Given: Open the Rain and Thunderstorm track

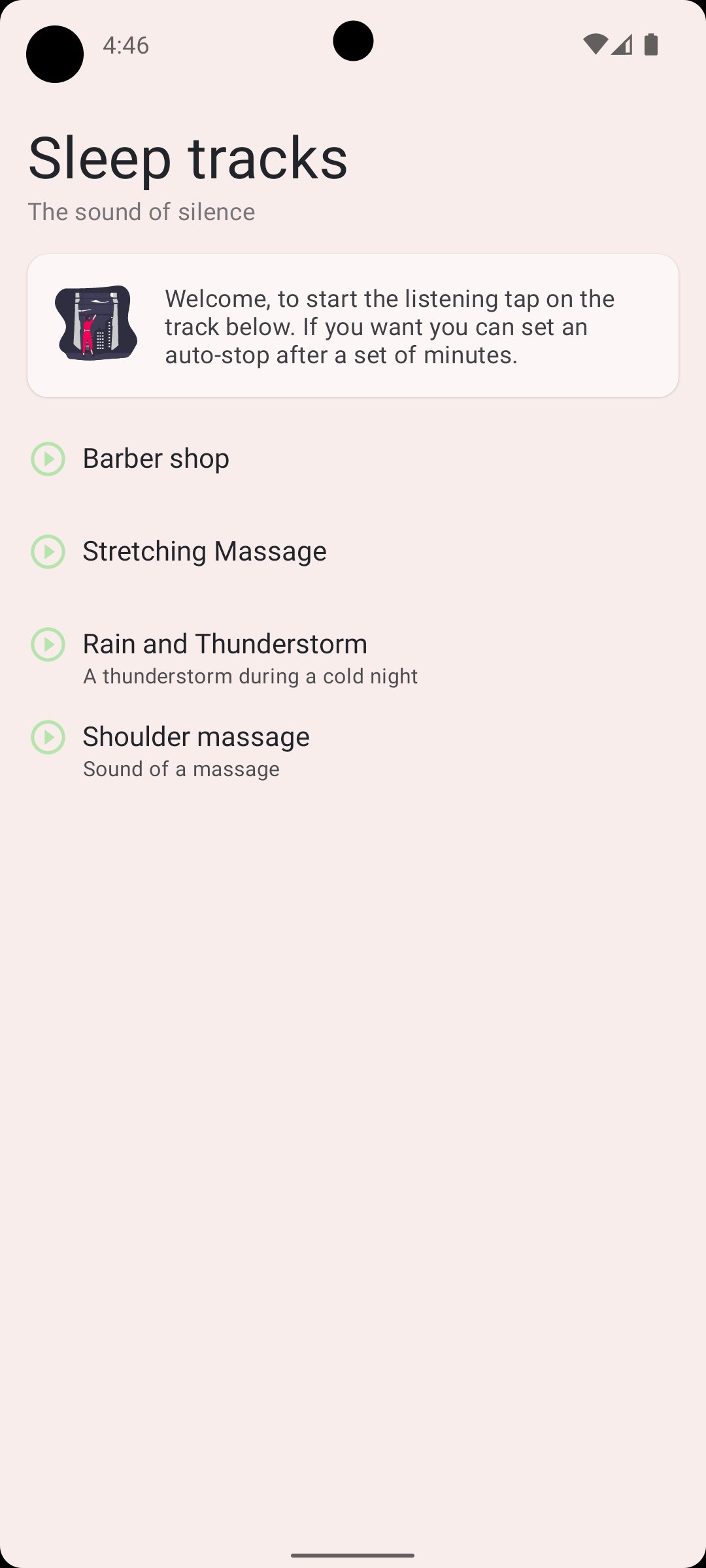Looking at the screenshot, I should pos(225,644).
